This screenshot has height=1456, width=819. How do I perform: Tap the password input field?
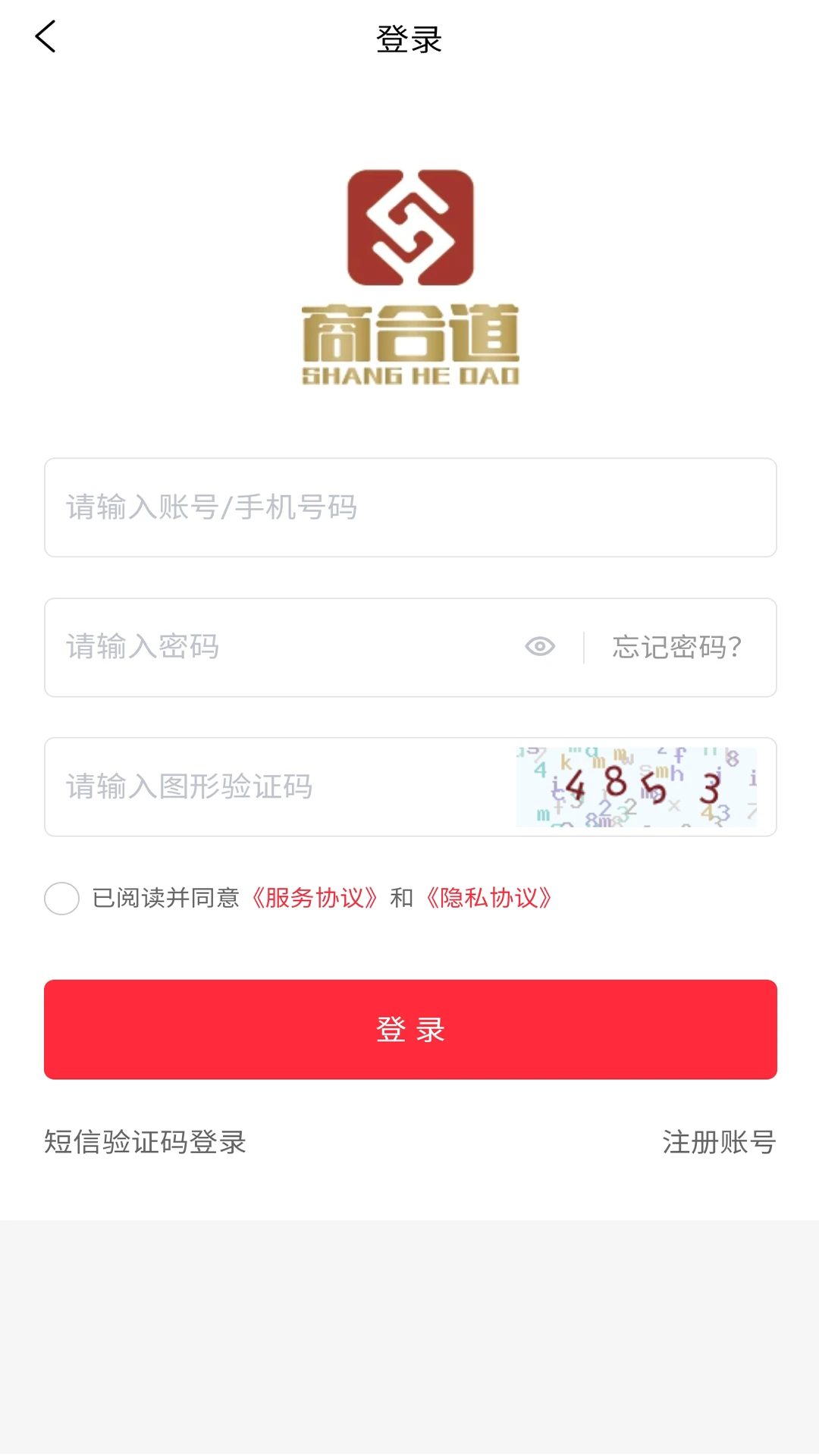click(281, 648)
